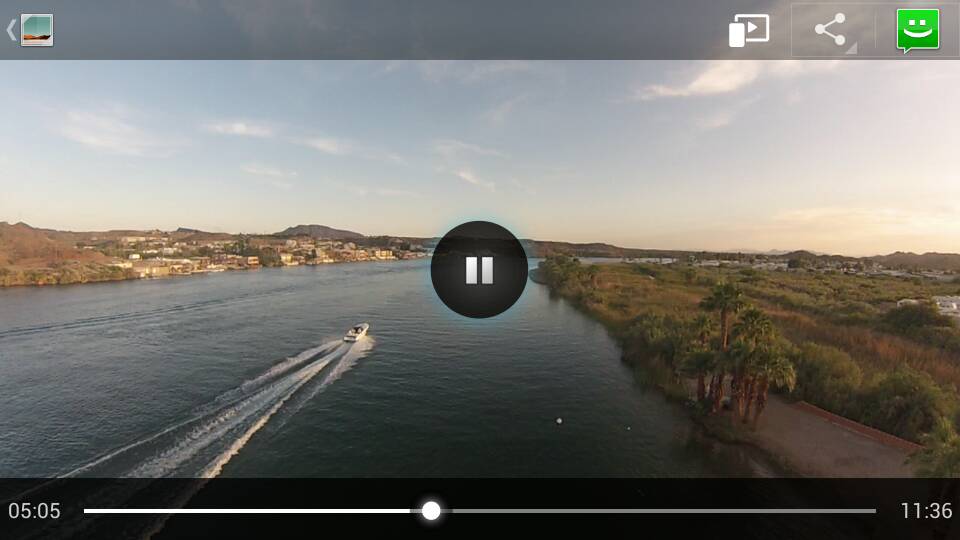Open the share menu
This screenshot has width=960, height=540.
[831, 30]
